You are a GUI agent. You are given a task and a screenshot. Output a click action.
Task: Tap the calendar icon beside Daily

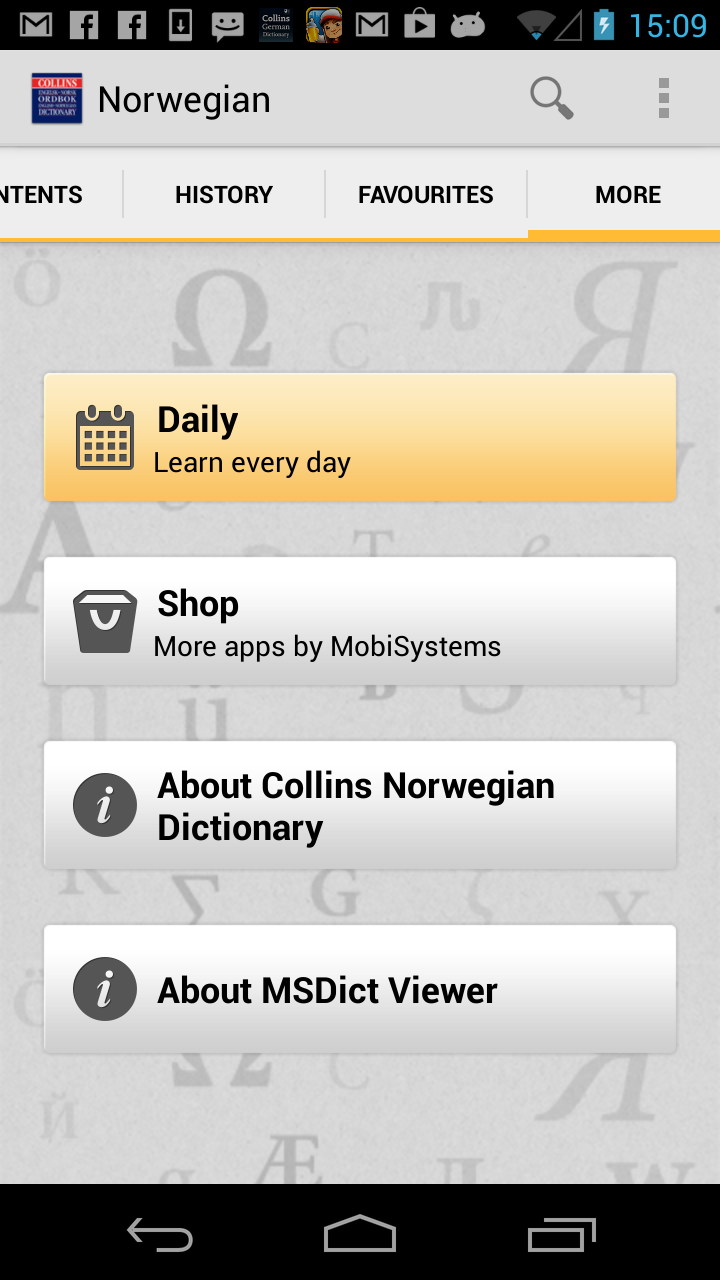pos(104,437)
